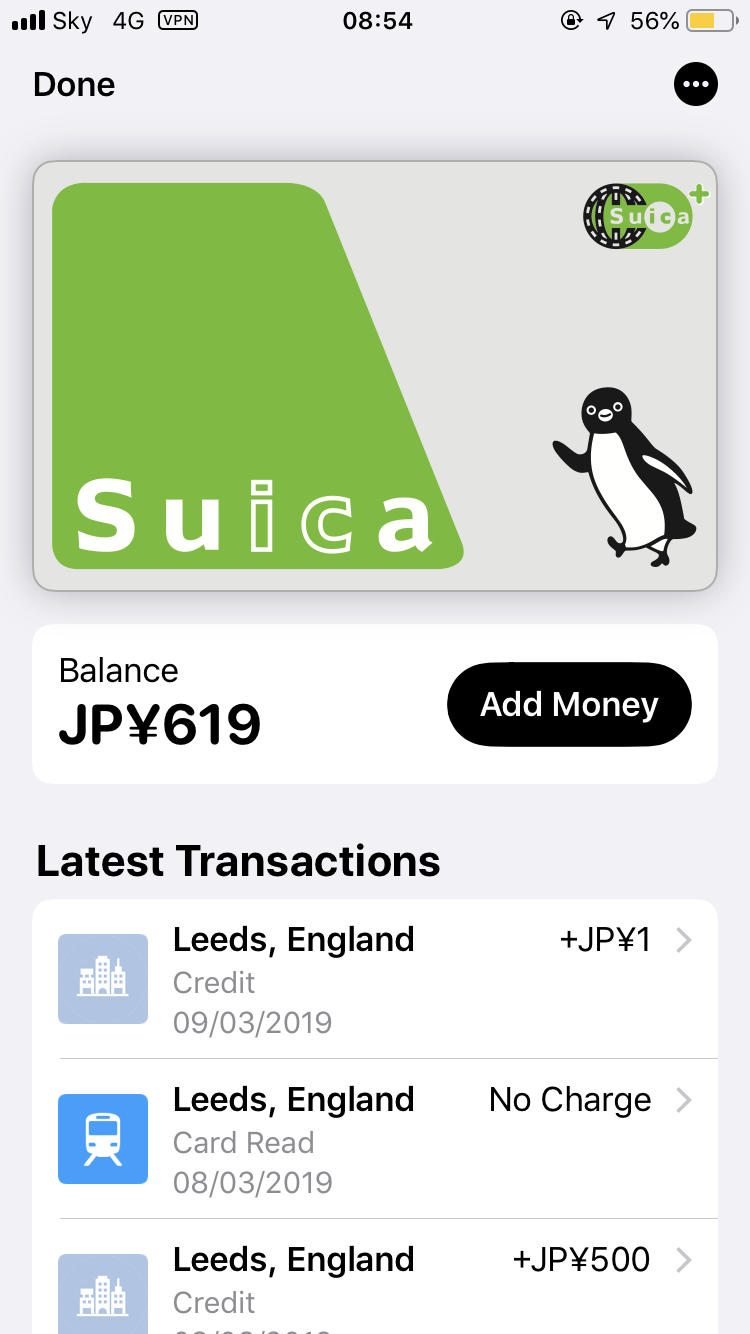Tap Done to close the card view
This screenshot has width=750, height=1334.
point(74,85)
